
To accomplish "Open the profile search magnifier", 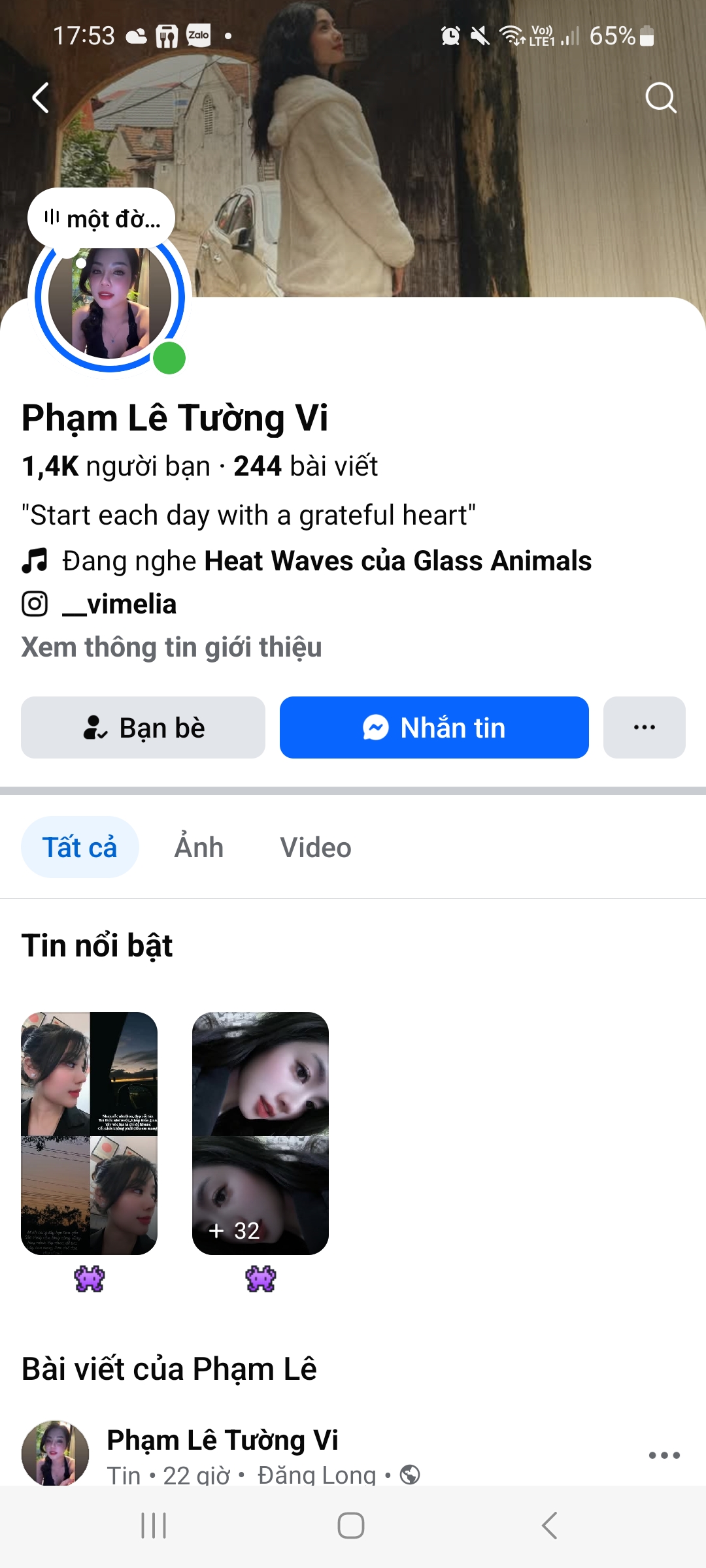I will 660,98.
